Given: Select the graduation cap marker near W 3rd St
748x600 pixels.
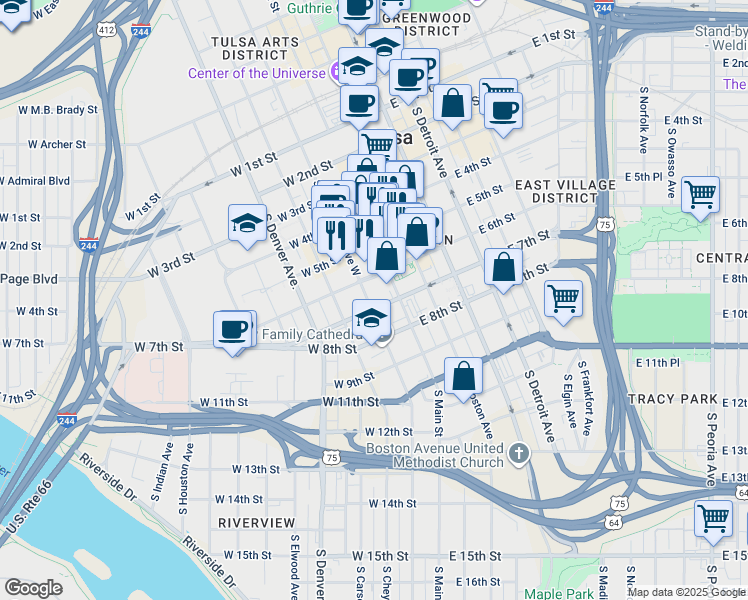Looking at the screenshot, I should pyautogui.click(x=247, y=223).
